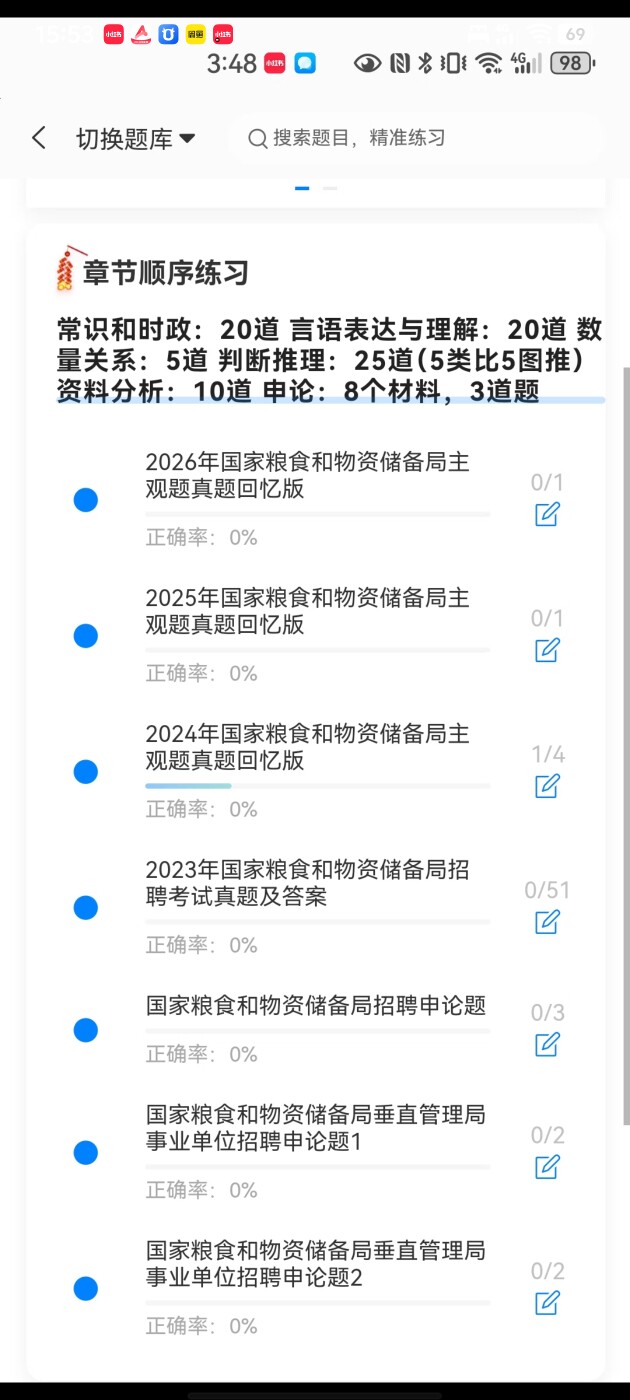Tap edit icon for the 申论题2 row
This screenshot has width=630, height=1400.
(x=547, y=1302)
